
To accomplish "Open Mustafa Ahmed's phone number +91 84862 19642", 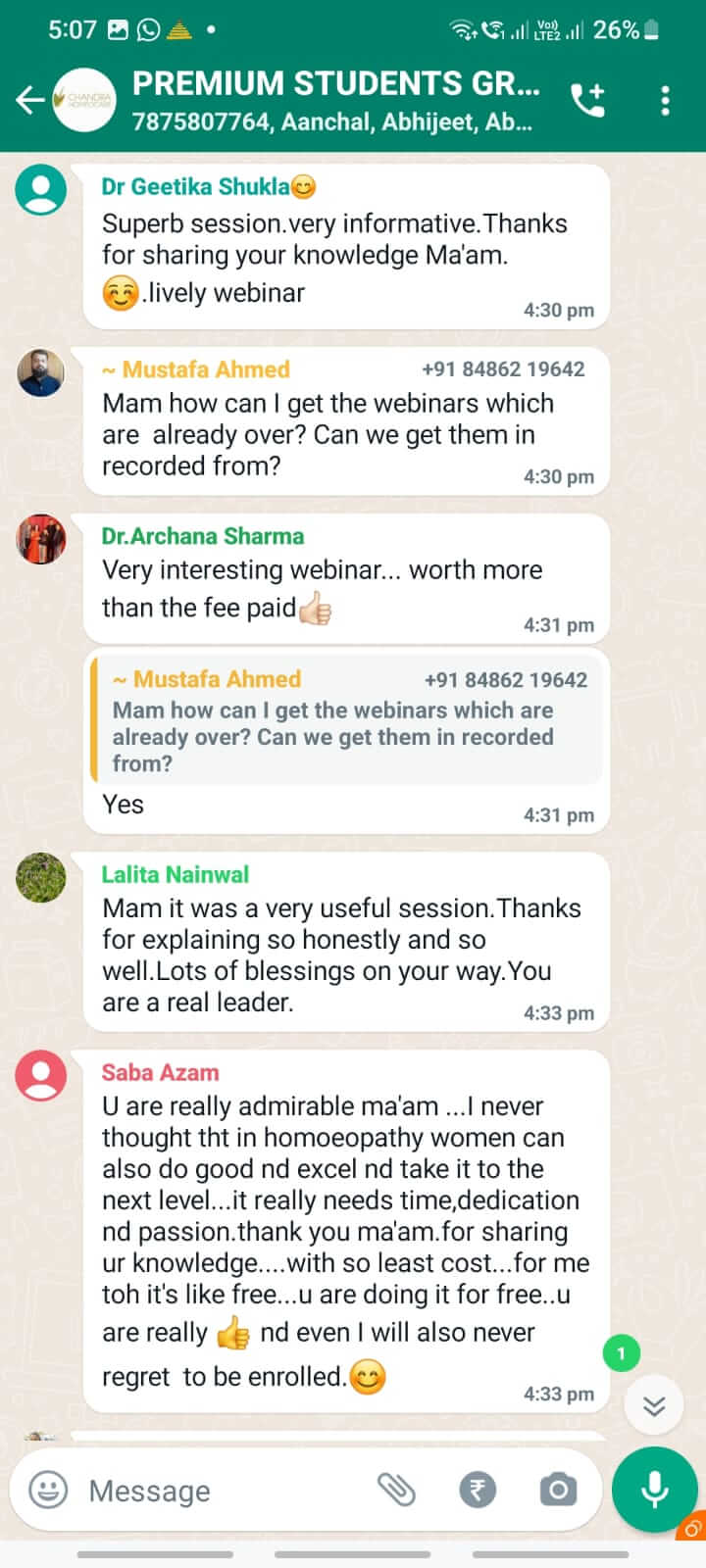I will coord(503,369).
